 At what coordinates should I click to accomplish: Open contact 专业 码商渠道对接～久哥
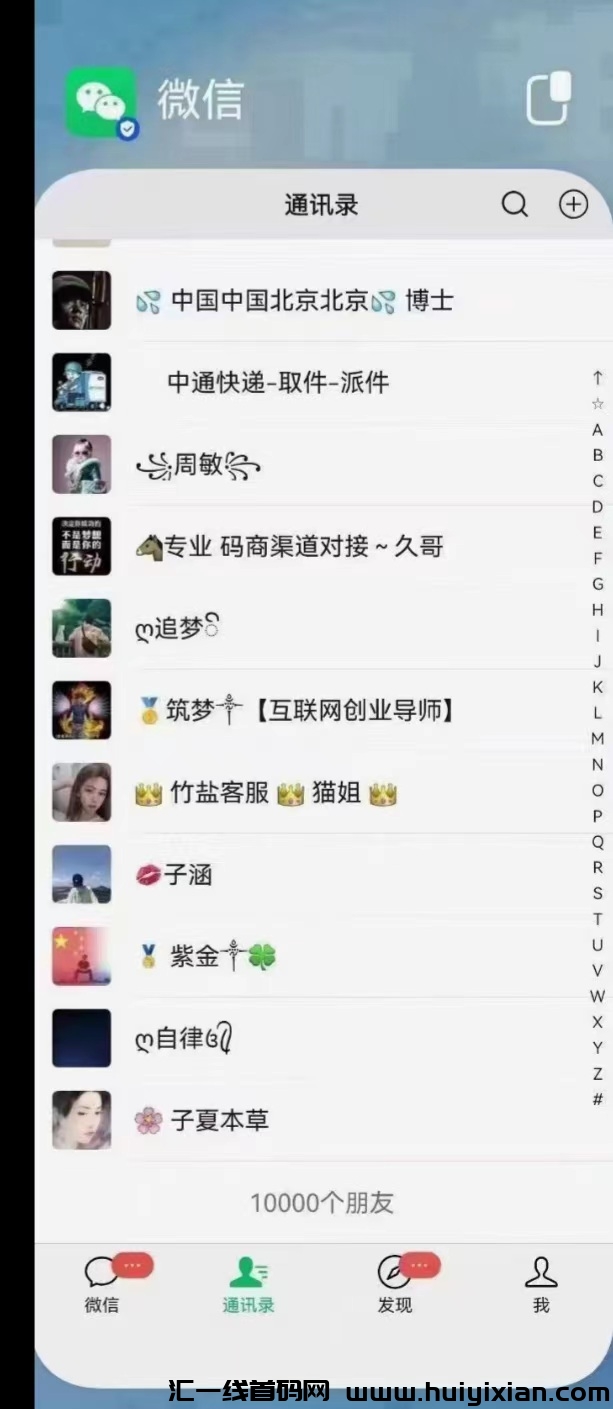point(290,547)
